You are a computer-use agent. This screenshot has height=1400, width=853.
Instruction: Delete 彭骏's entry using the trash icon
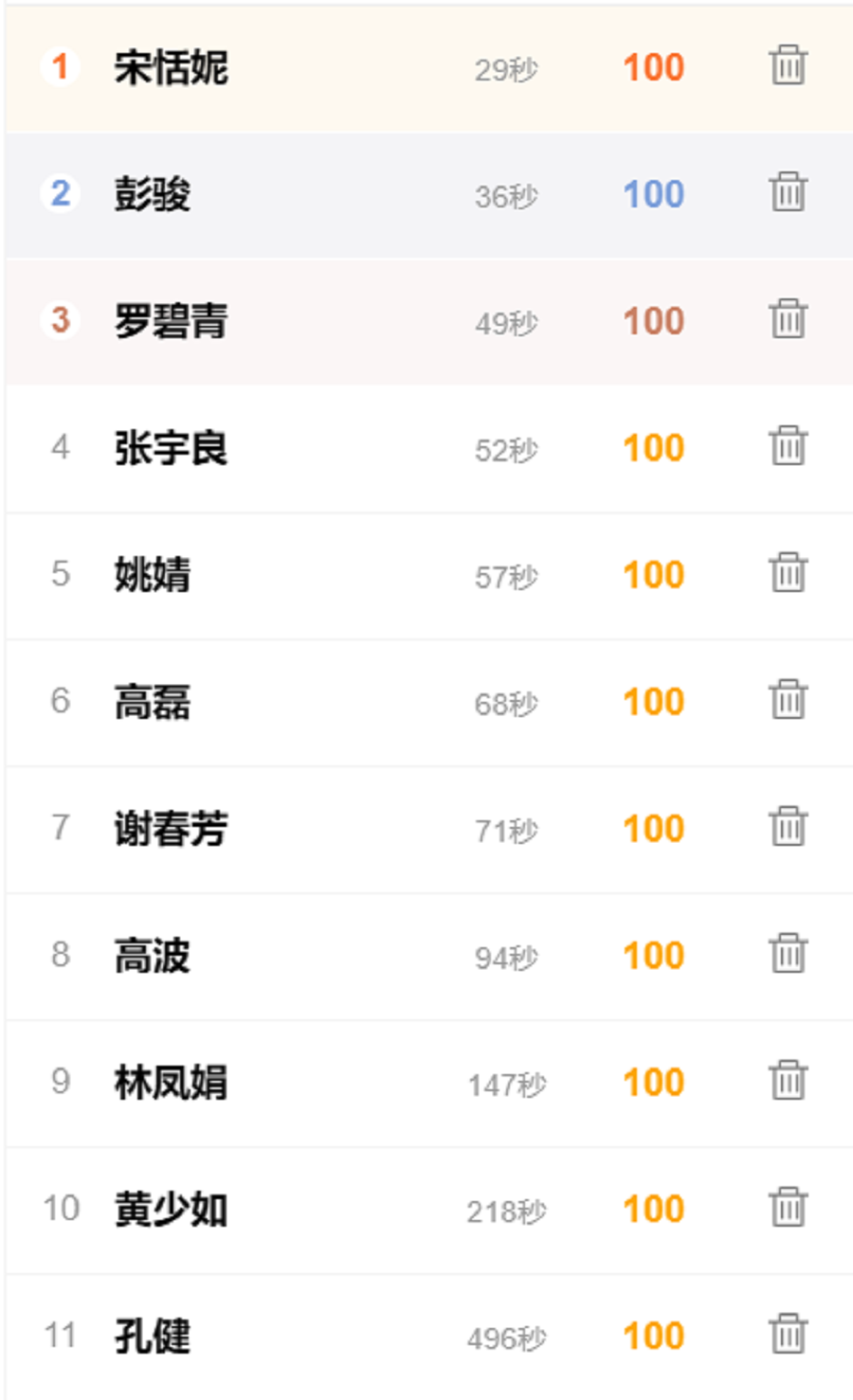(788, 193)
